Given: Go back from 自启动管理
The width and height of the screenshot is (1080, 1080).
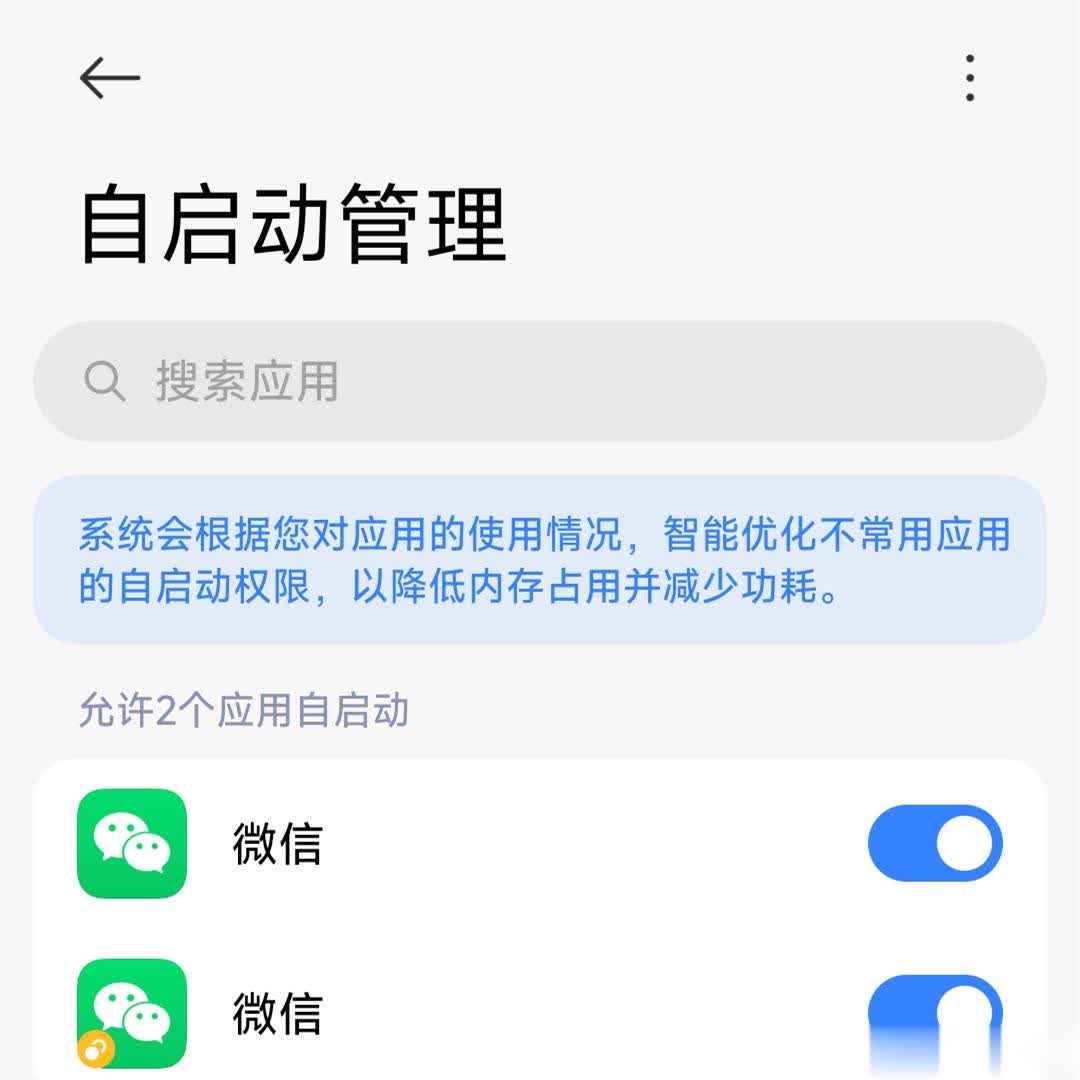Looking at the screenshot, I should click(x=109, y=78).
